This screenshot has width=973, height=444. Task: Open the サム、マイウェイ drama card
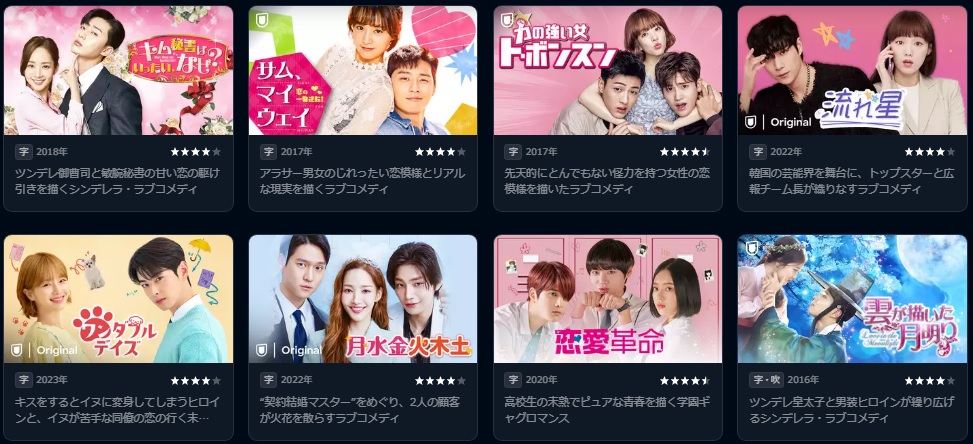(363, 72)
